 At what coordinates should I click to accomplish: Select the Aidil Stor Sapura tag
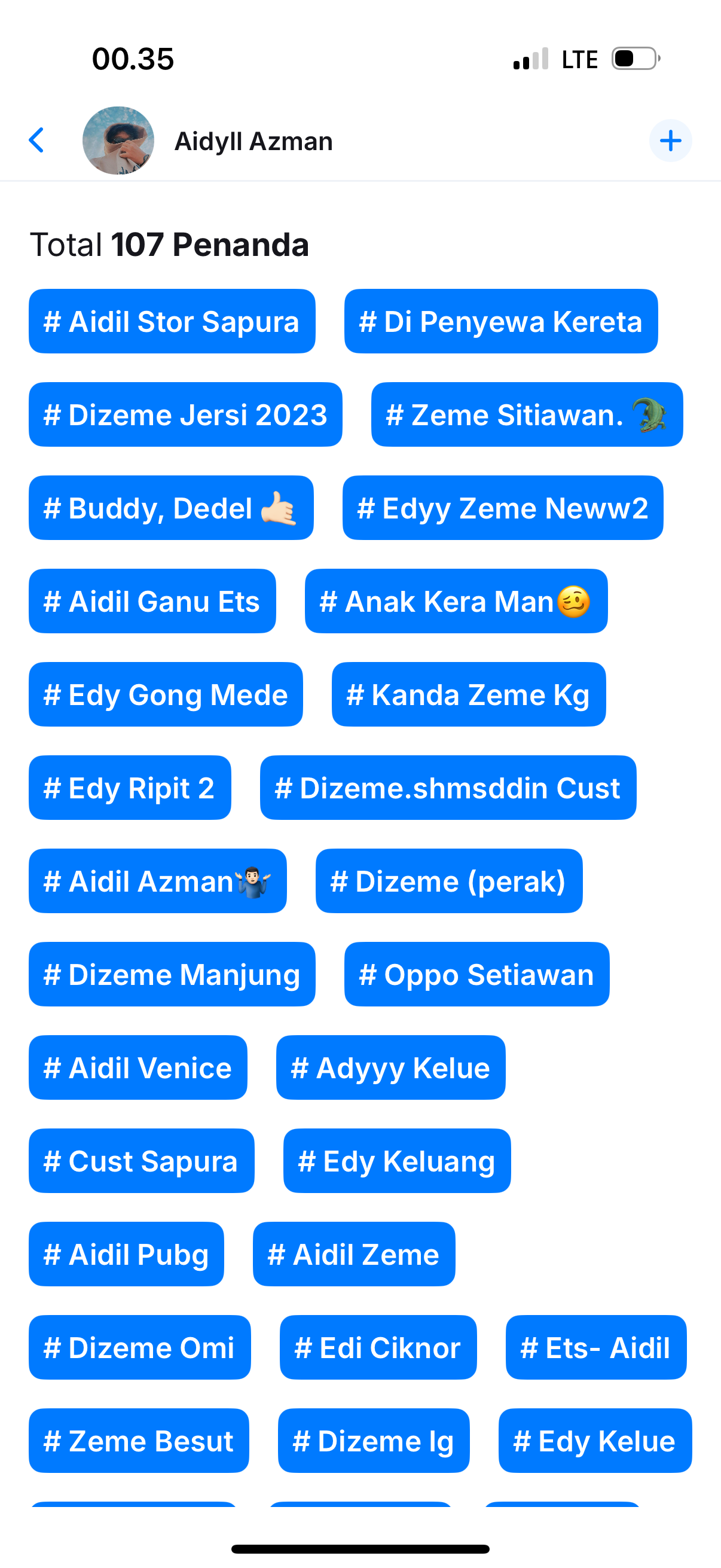(x=172, y=321)
